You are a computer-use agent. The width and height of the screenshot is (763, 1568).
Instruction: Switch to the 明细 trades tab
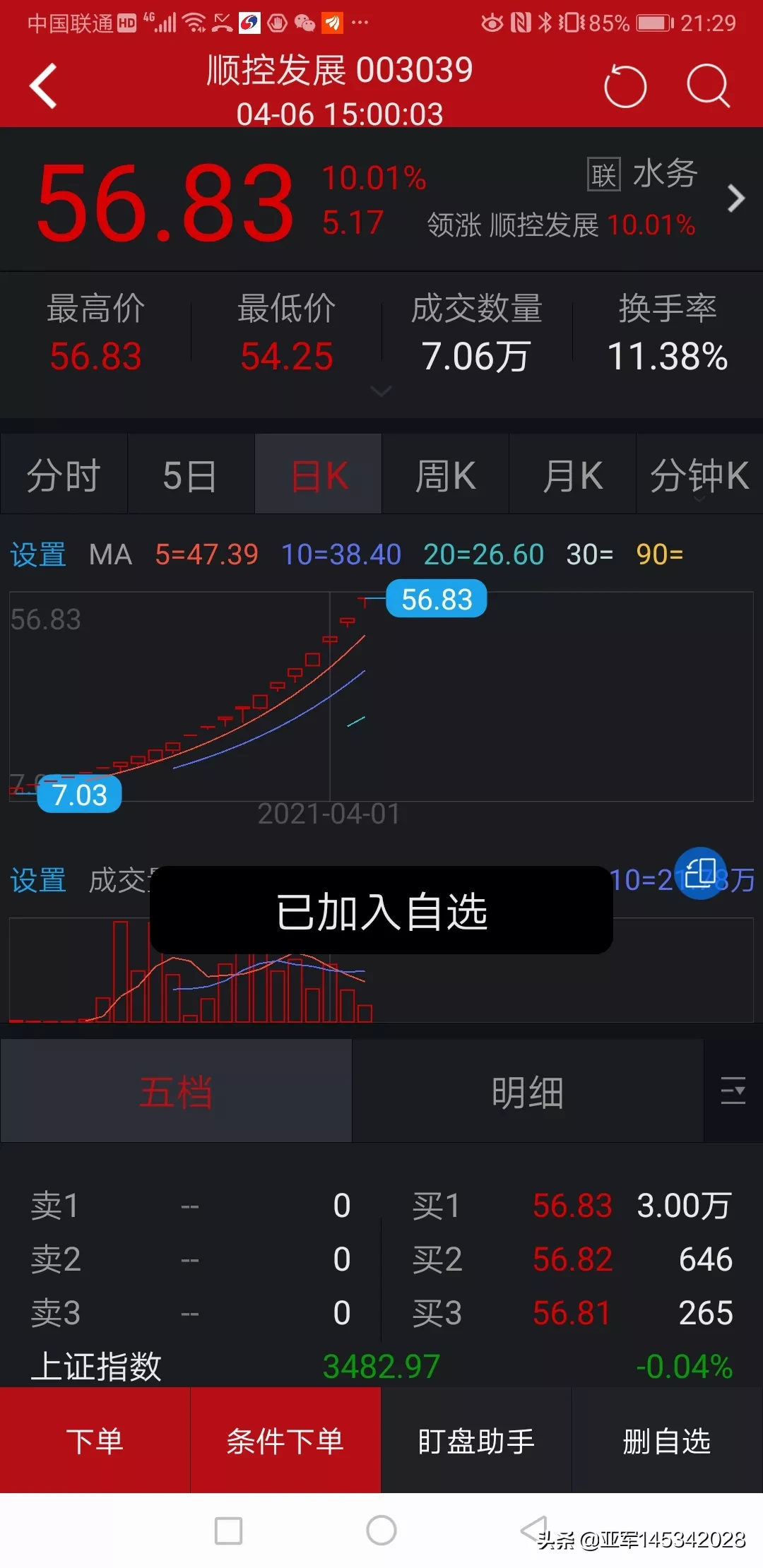point(528,1091)
